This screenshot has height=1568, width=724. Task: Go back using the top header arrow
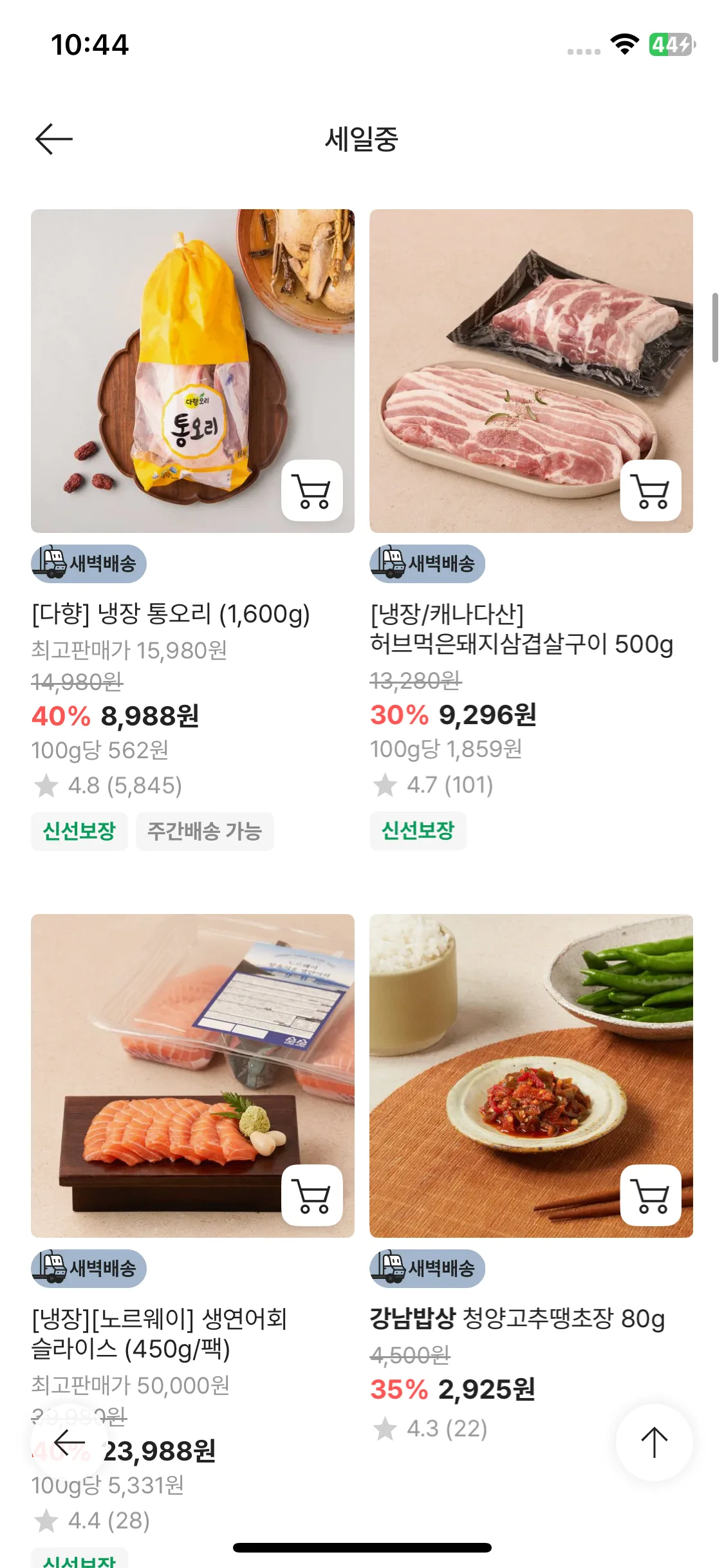click(x=54, y=139)
